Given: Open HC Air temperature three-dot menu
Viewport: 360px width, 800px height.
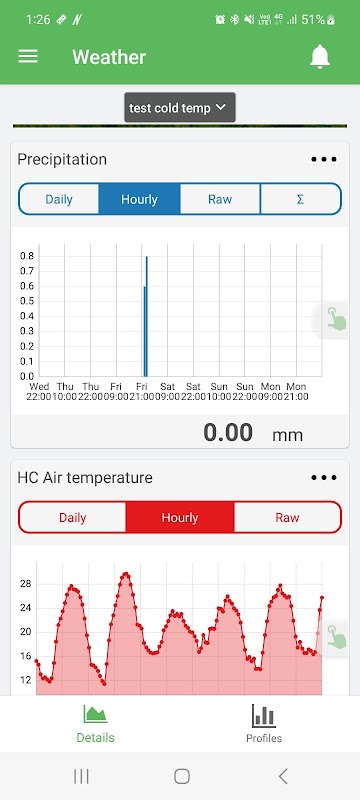Looking at the screenshot, I should [324, 478].
